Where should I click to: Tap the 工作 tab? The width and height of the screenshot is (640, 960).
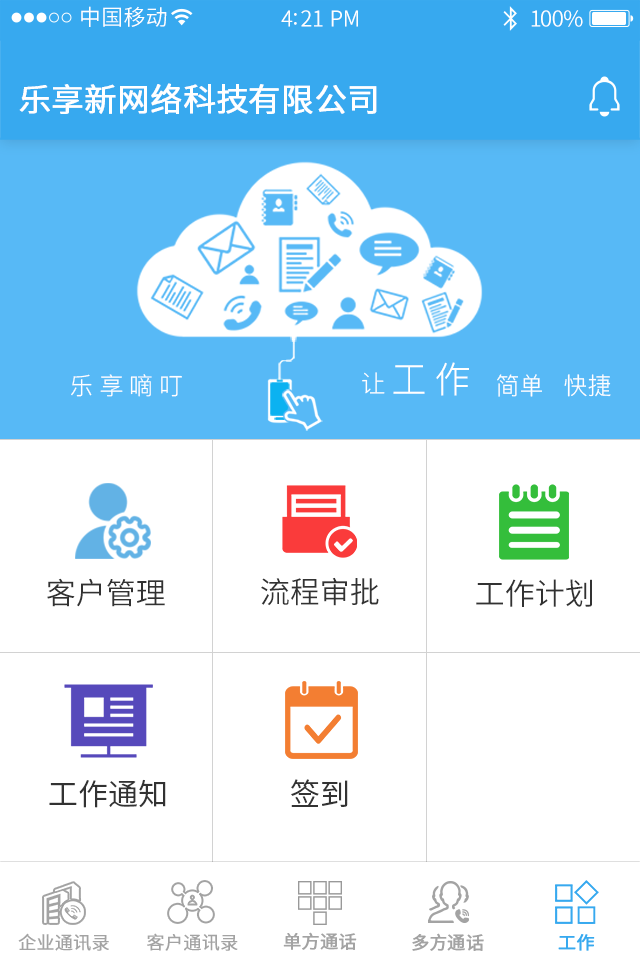(x=576, y=914)
